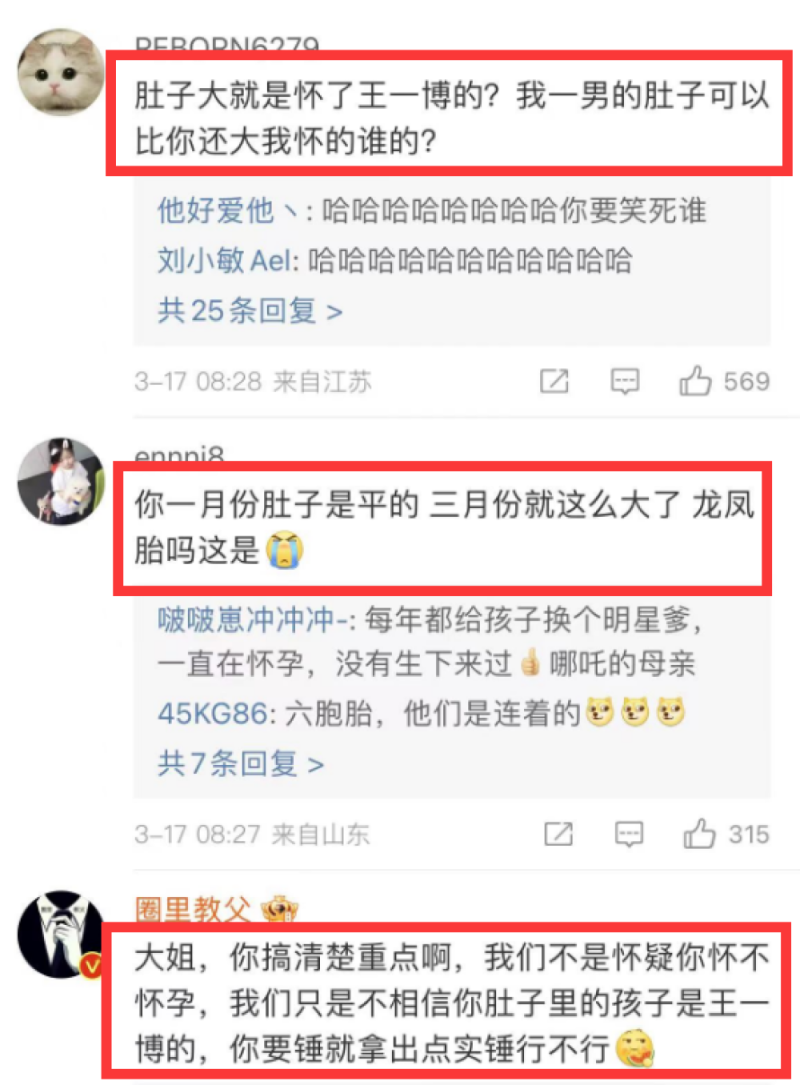Open replier 啵啵崽冲冲冲-'s profile
The width and height of the screenshot is (800, 1085).
click(250, 619)
